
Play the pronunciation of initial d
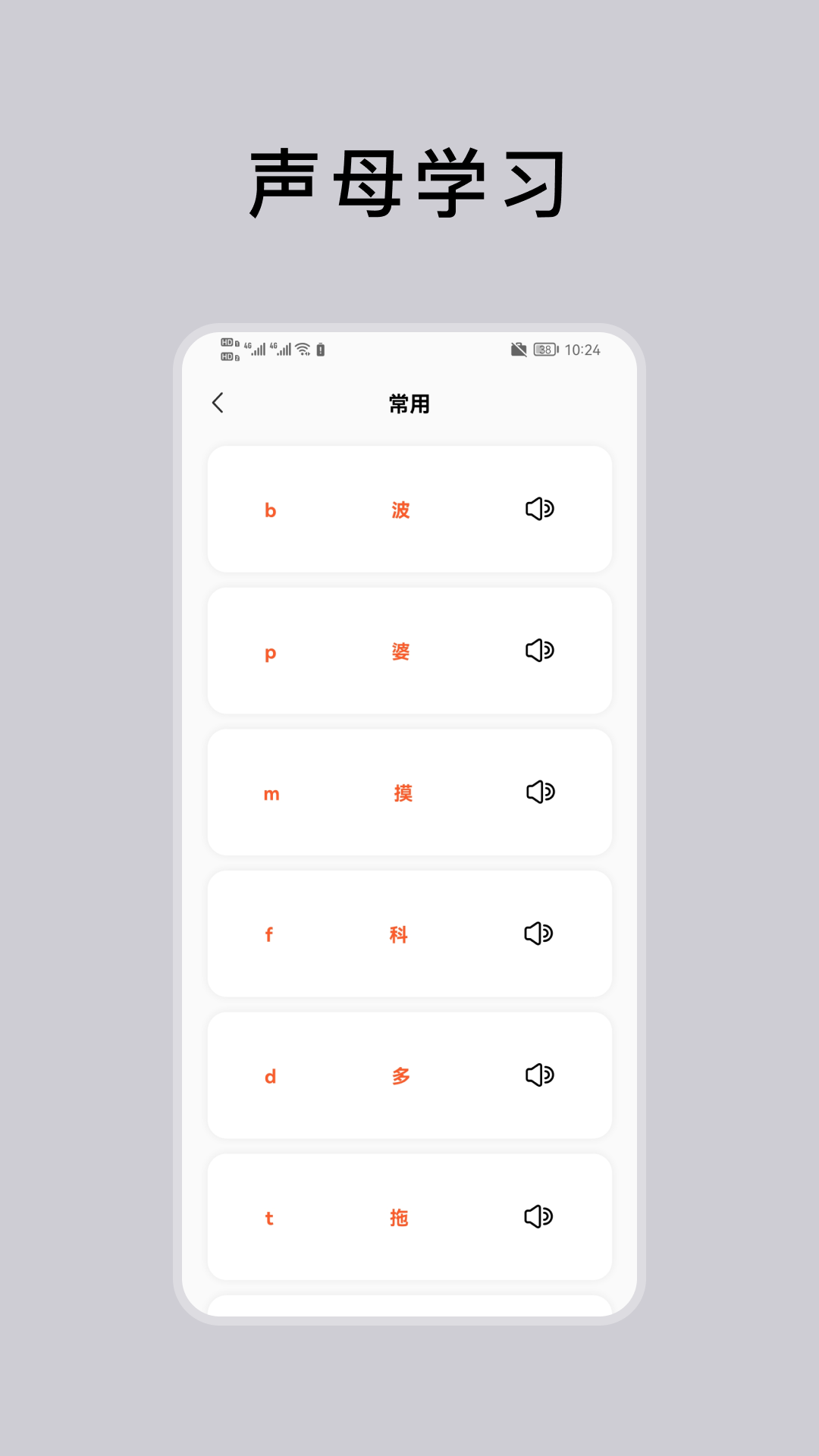click(x=539, y=1075)
